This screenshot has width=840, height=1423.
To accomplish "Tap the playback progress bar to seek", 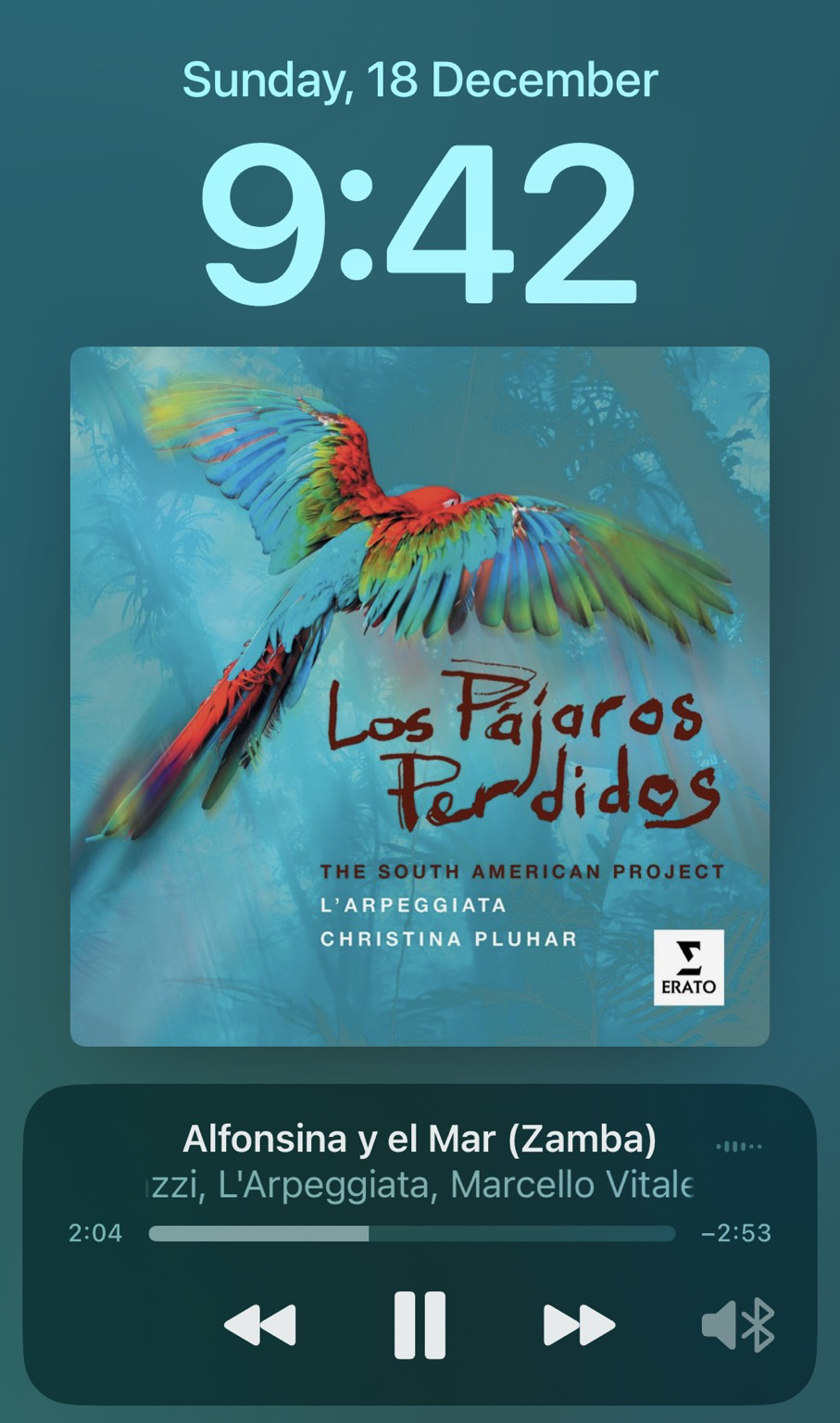I will [412, 1233].
